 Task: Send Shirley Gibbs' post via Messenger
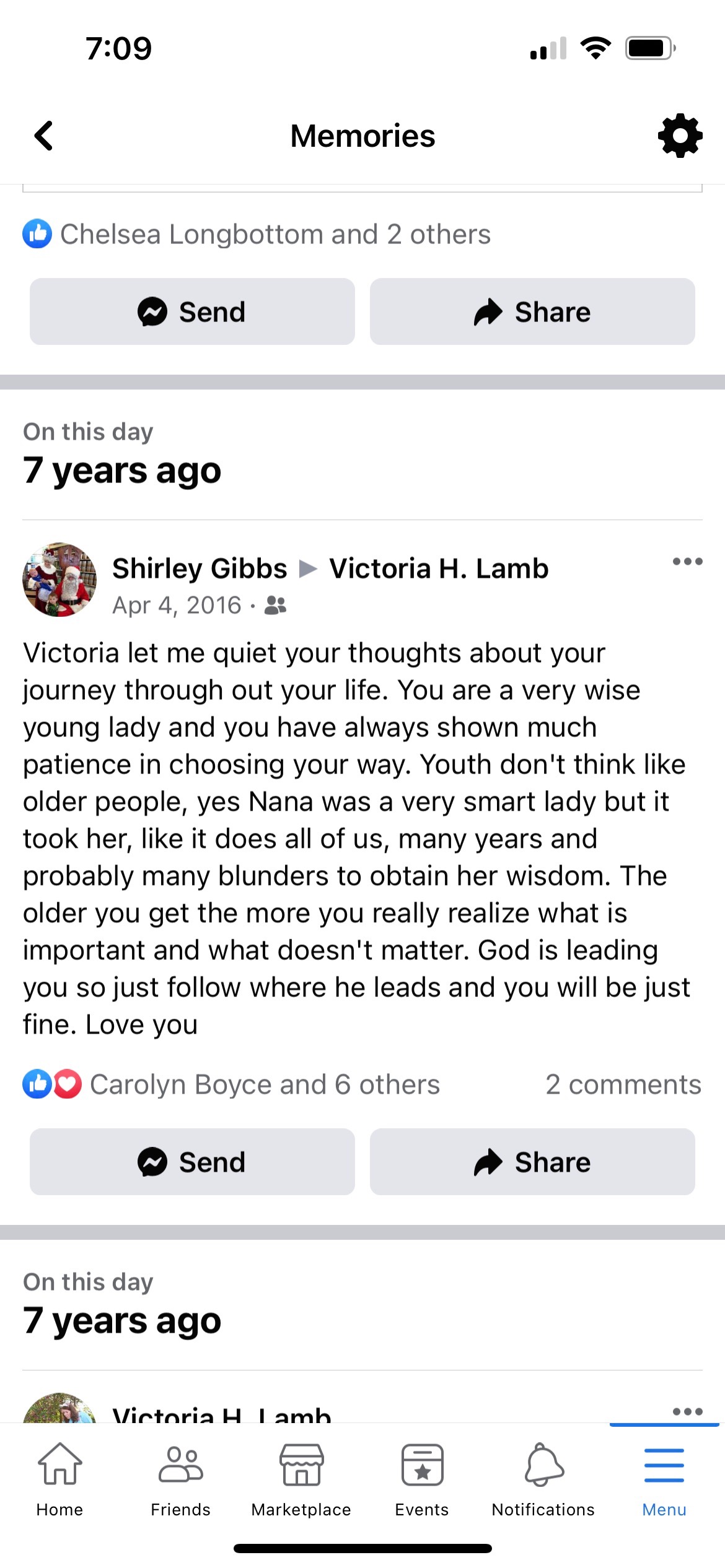[192, 1162]
